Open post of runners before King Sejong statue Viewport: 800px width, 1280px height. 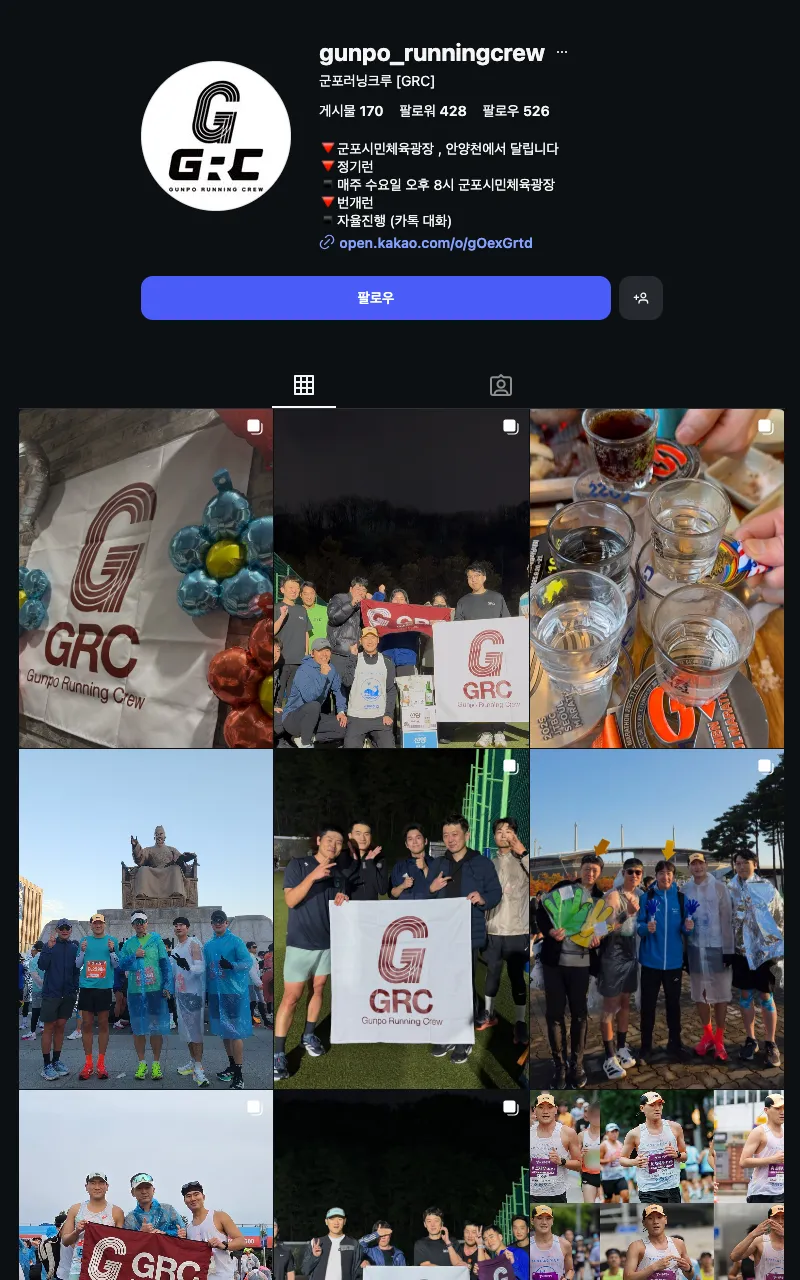point(146,919)
